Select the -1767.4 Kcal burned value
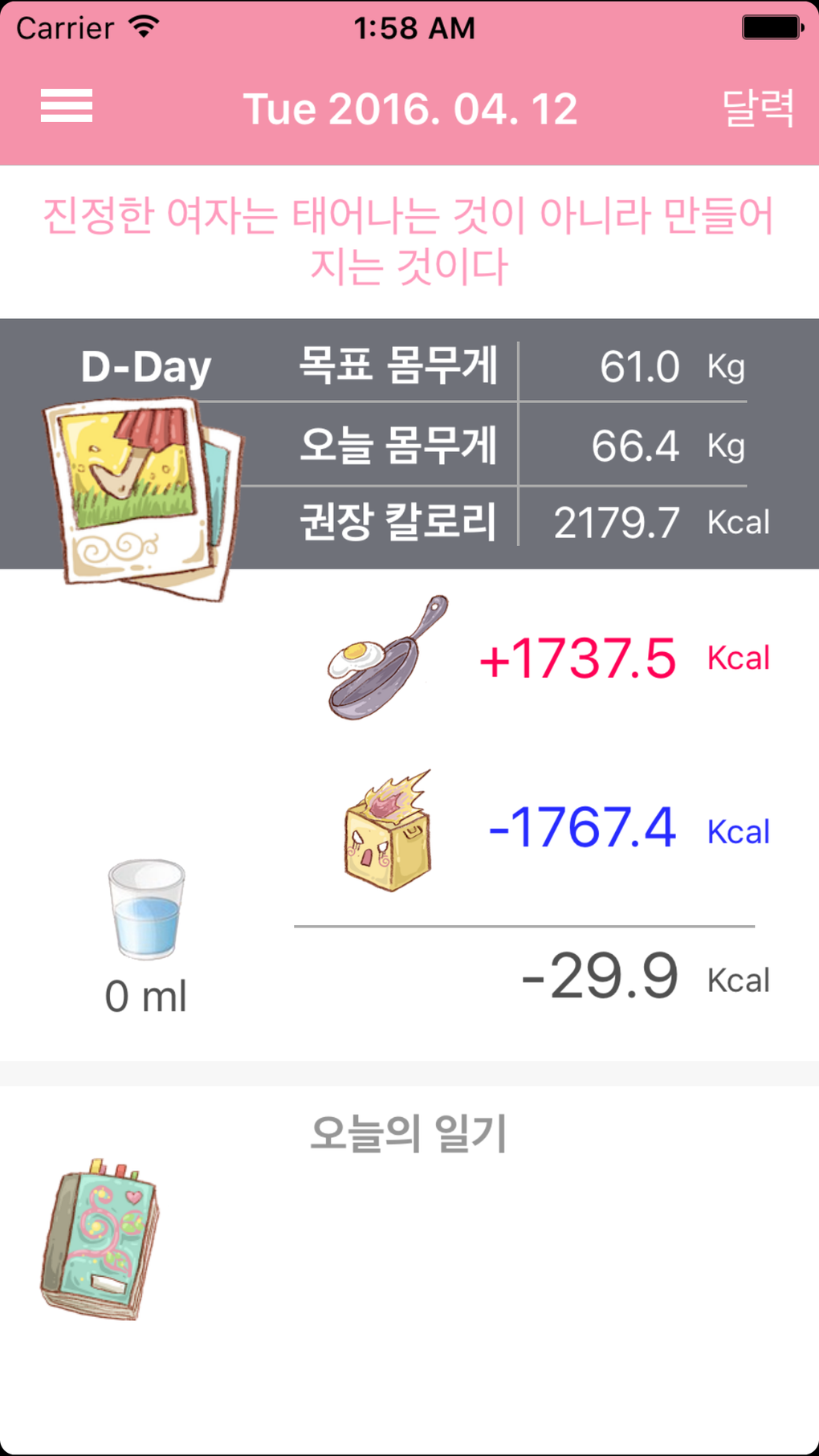 pyautogui.click(x=584, y=827)
